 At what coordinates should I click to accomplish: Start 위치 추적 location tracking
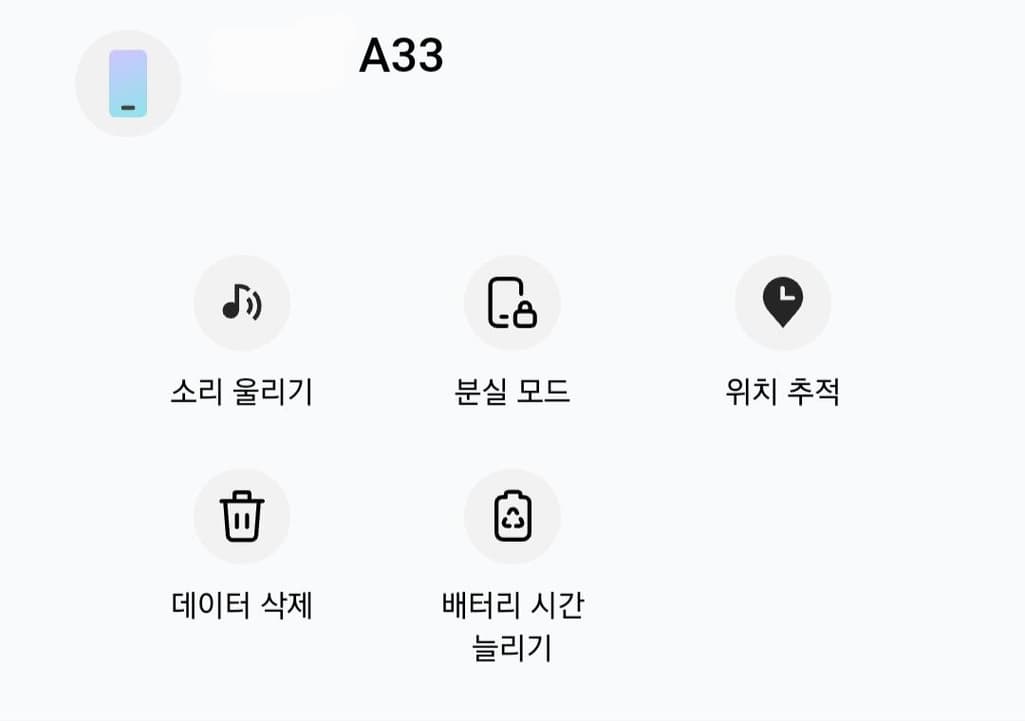(782, 304)
